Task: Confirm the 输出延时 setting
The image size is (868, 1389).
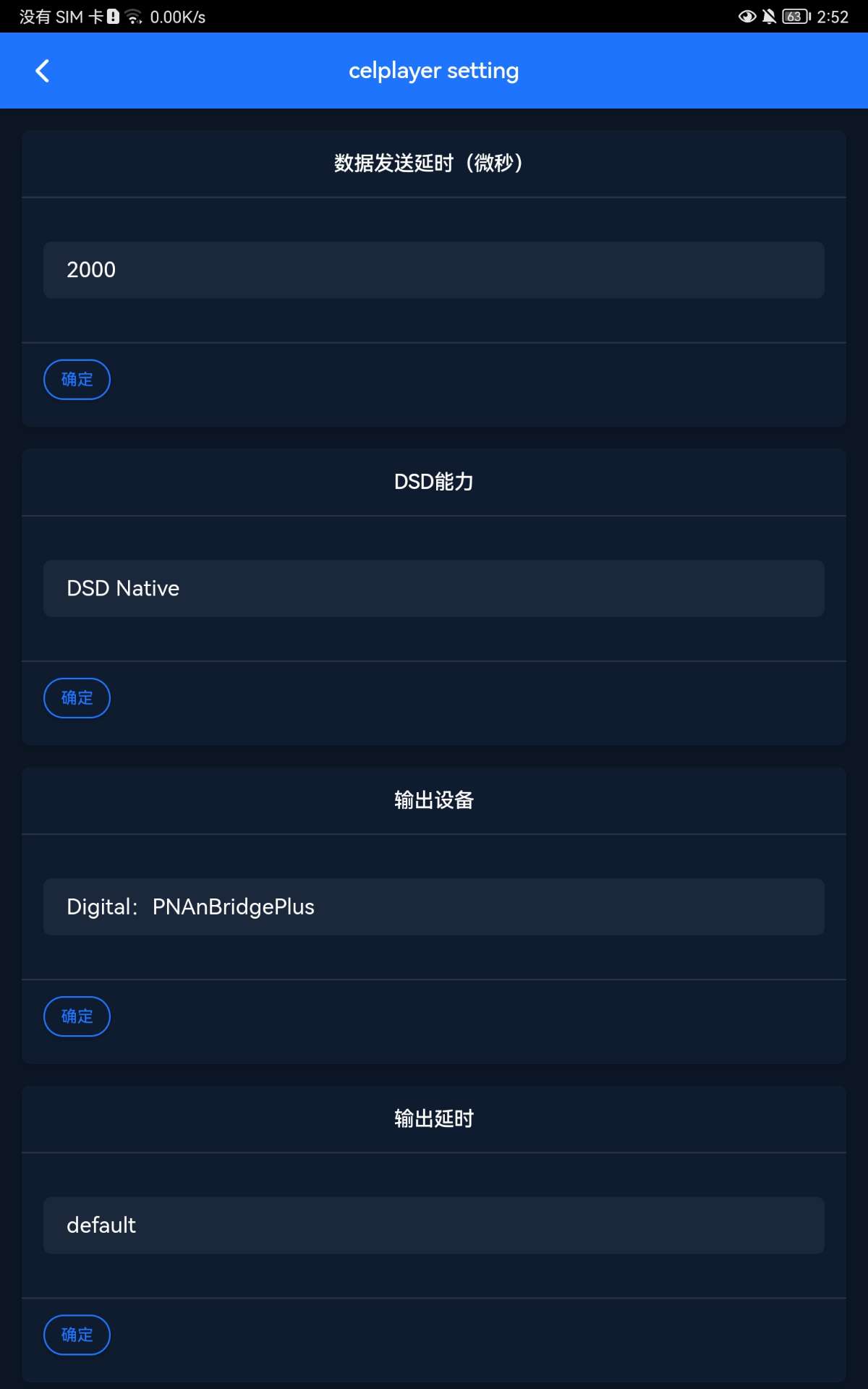Action: [x=77, y=1335]
